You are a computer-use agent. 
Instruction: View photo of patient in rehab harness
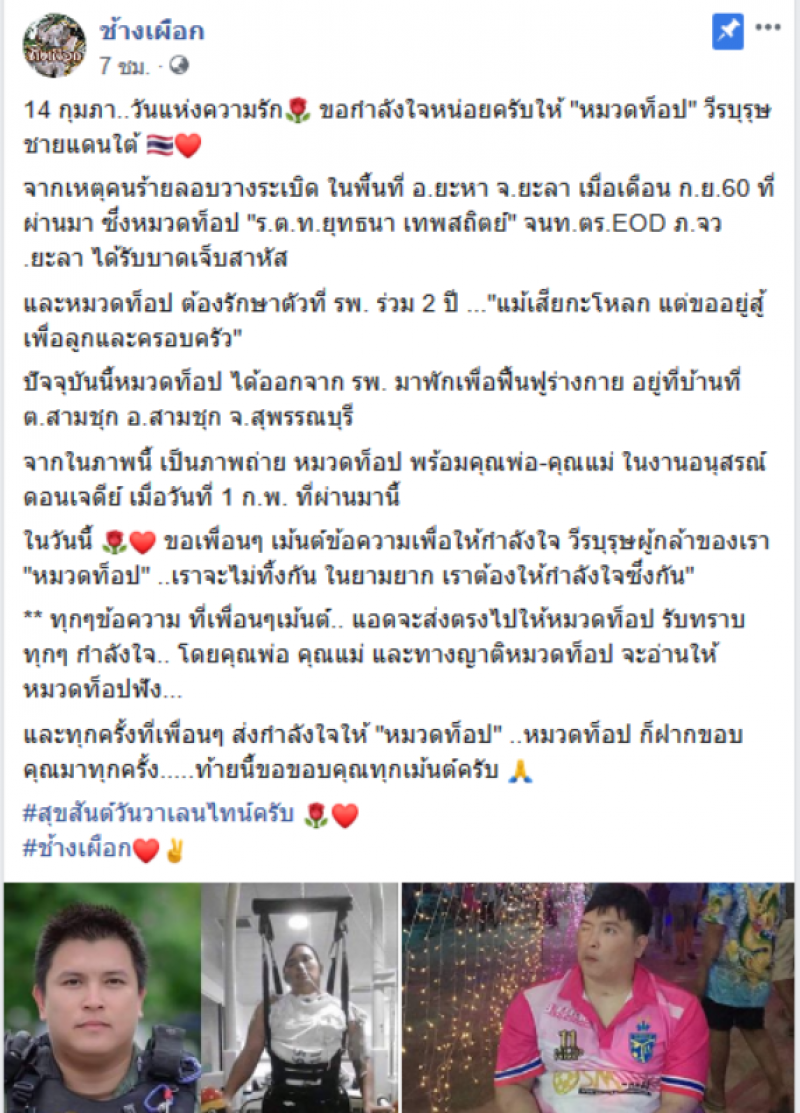click(300, 997)
